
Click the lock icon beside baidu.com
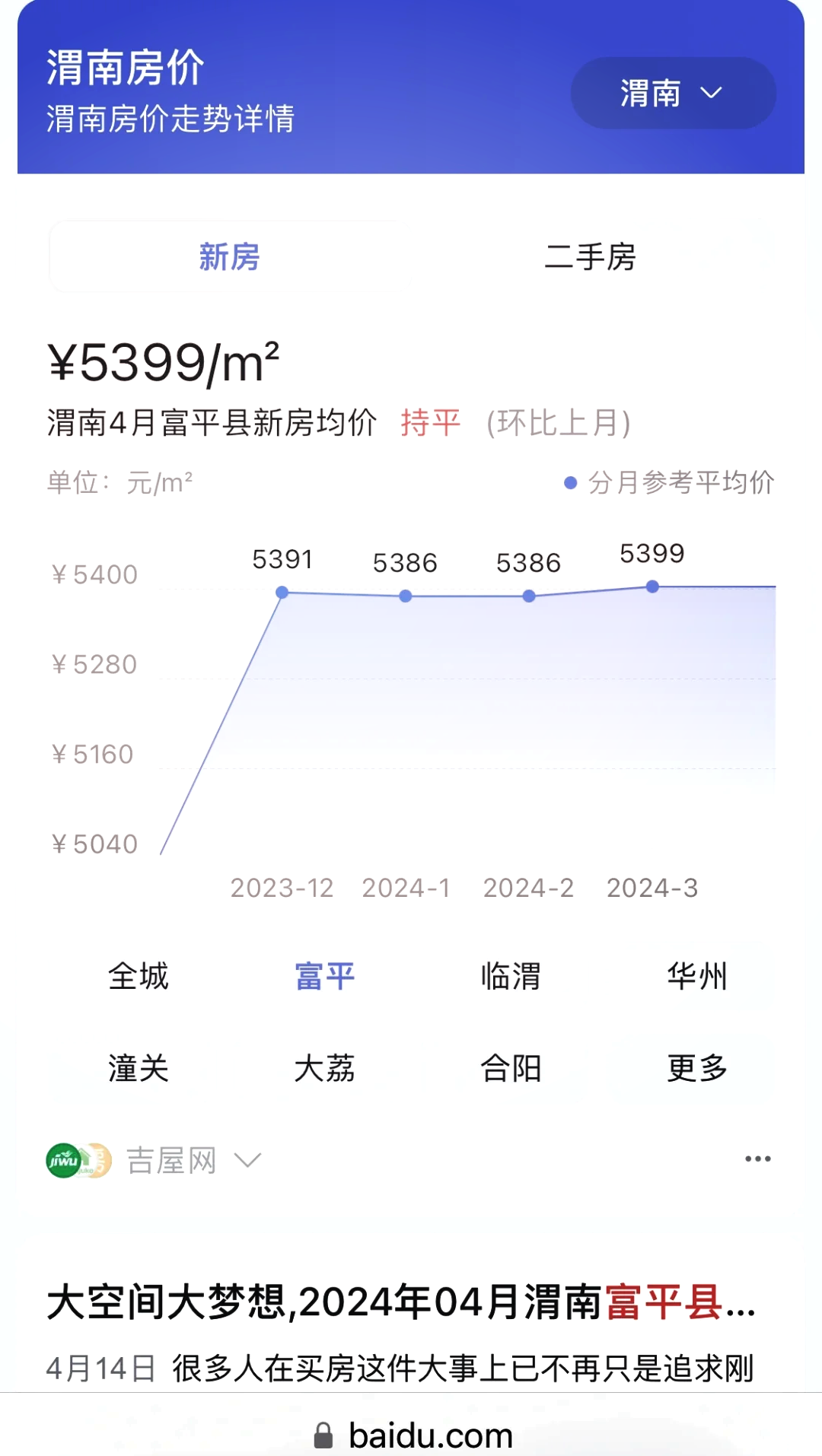coord(323,1435)
